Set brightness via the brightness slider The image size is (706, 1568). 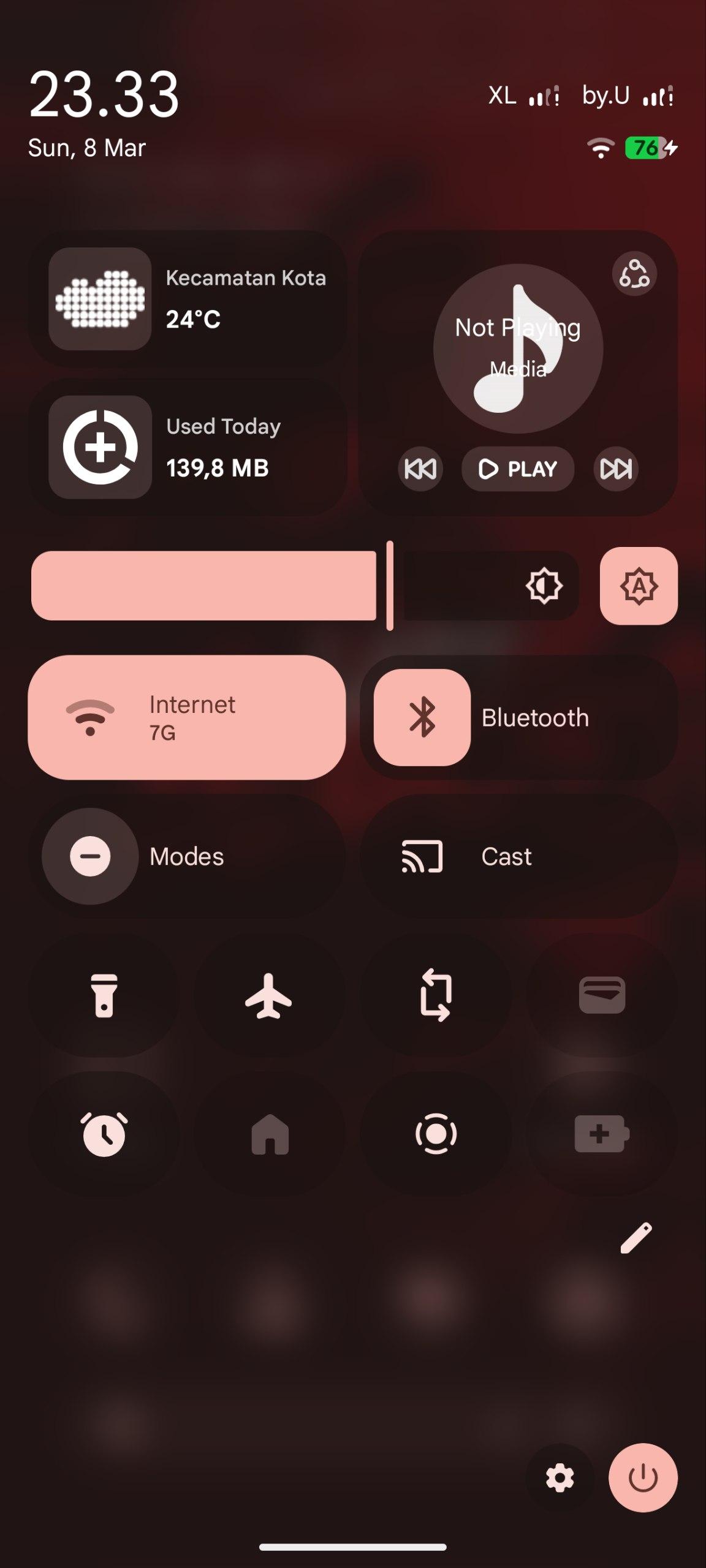pos(305,586)
